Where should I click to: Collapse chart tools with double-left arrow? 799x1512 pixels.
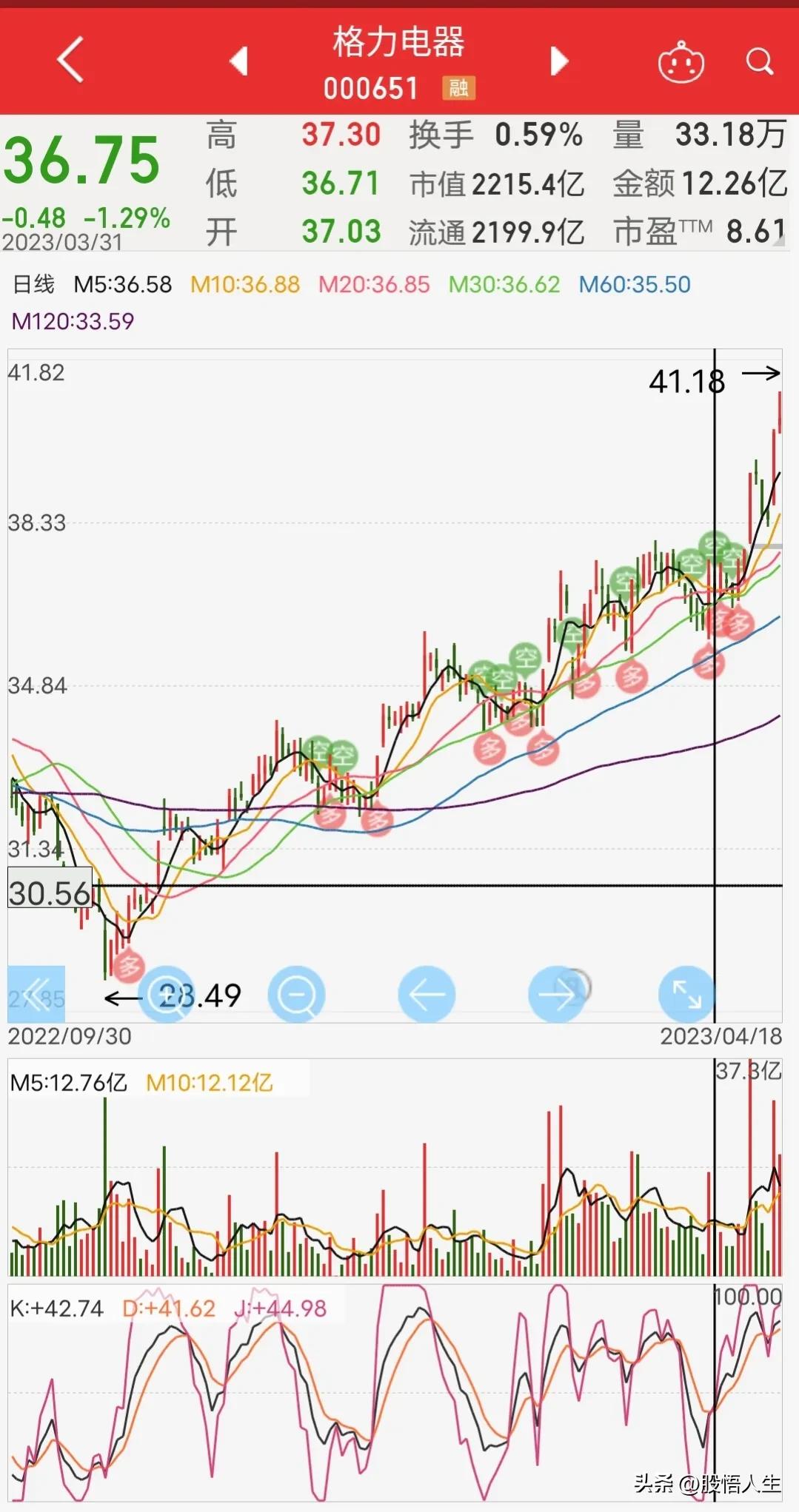coord(36,994)
